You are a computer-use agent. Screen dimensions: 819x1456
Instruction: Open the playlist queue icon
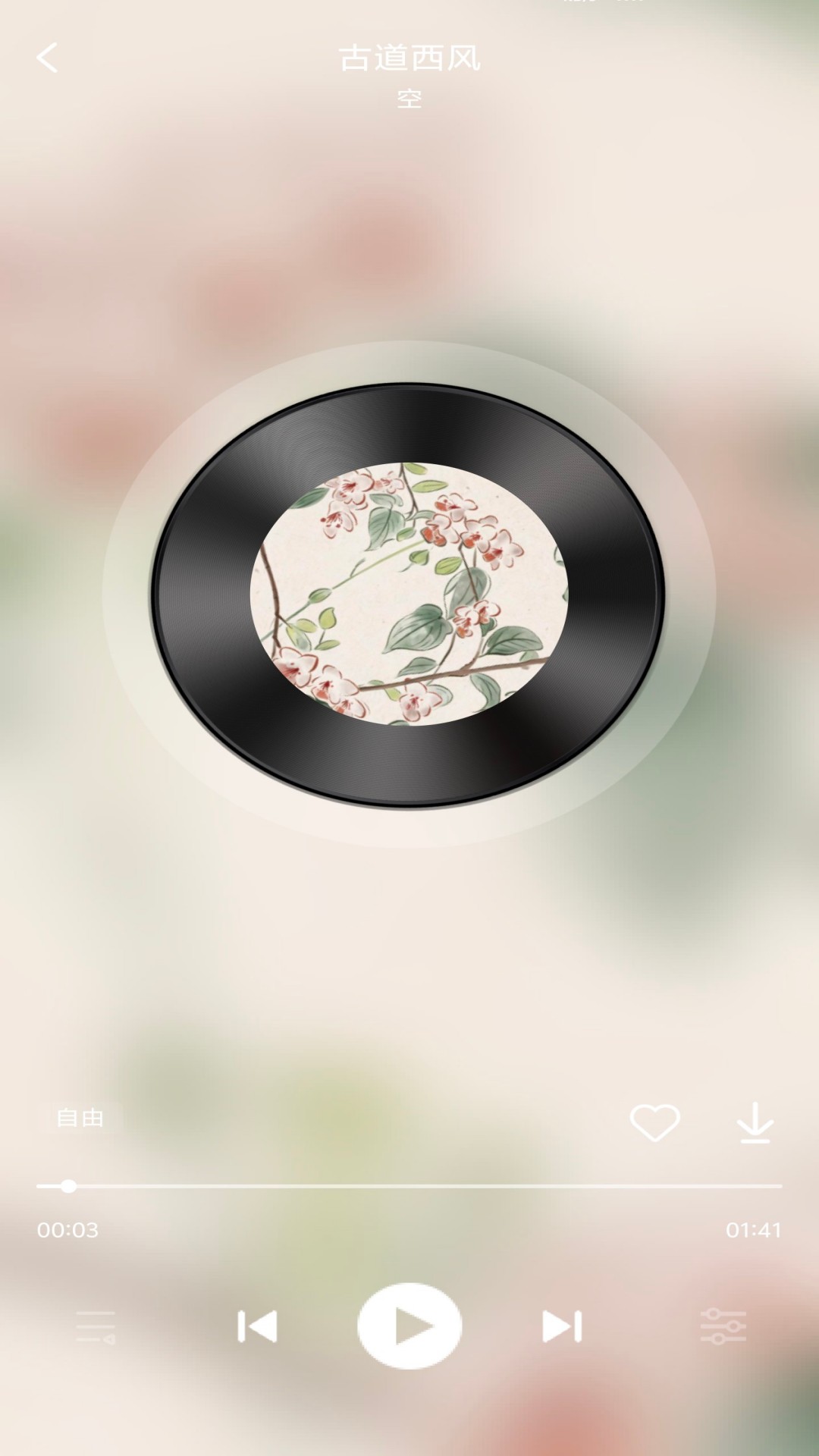pyautogui.click(x=96, y=1327)
